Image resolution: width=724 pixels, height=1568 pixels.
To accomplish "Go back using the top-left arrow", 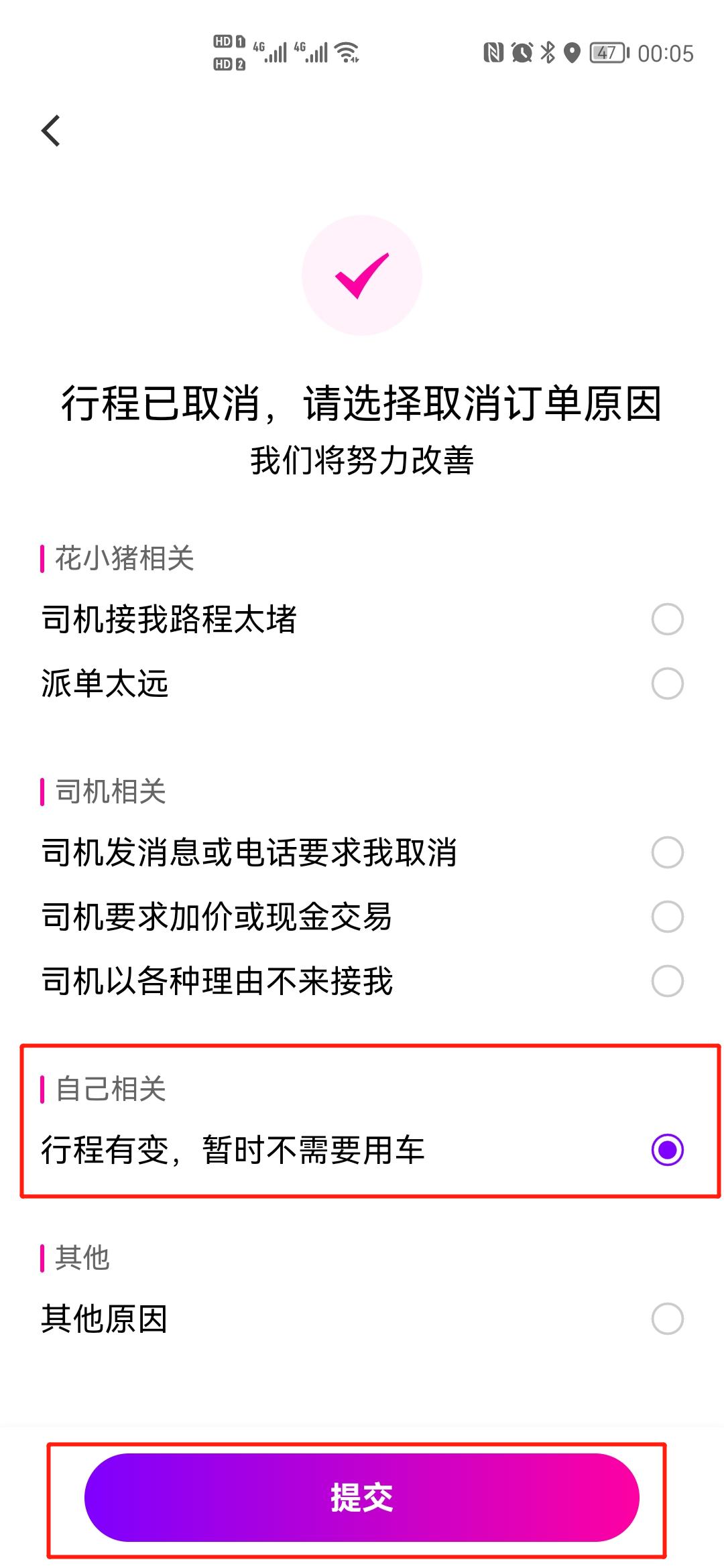I will pyautogui.click(x=51, y=130).
